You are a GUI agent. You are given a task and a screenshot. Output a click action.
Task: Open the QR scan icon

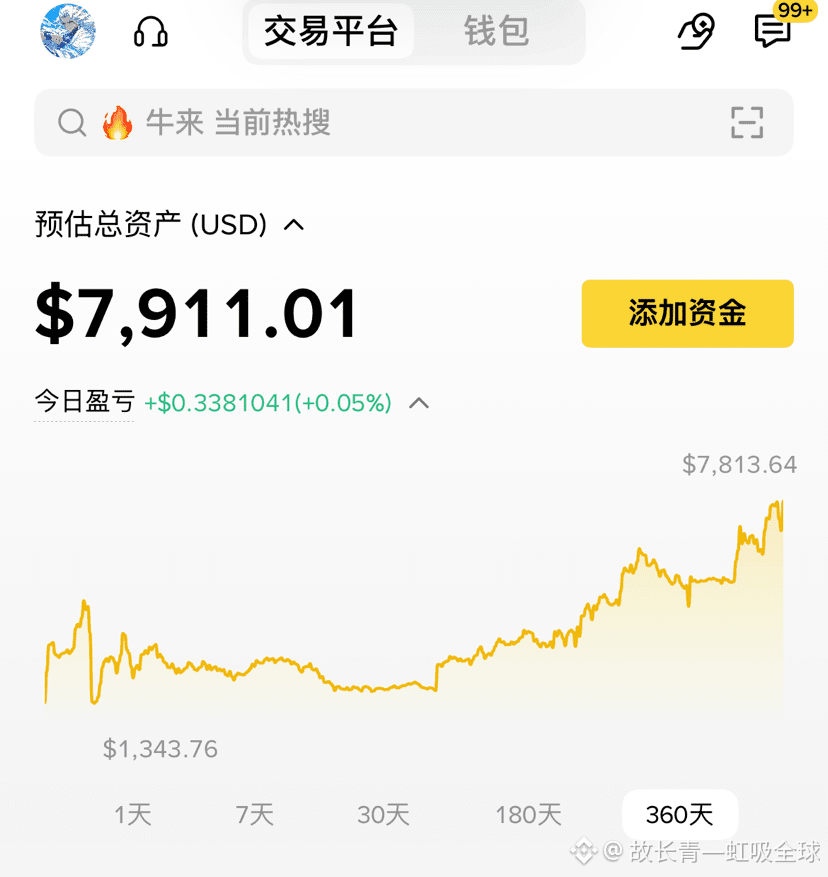747,122
